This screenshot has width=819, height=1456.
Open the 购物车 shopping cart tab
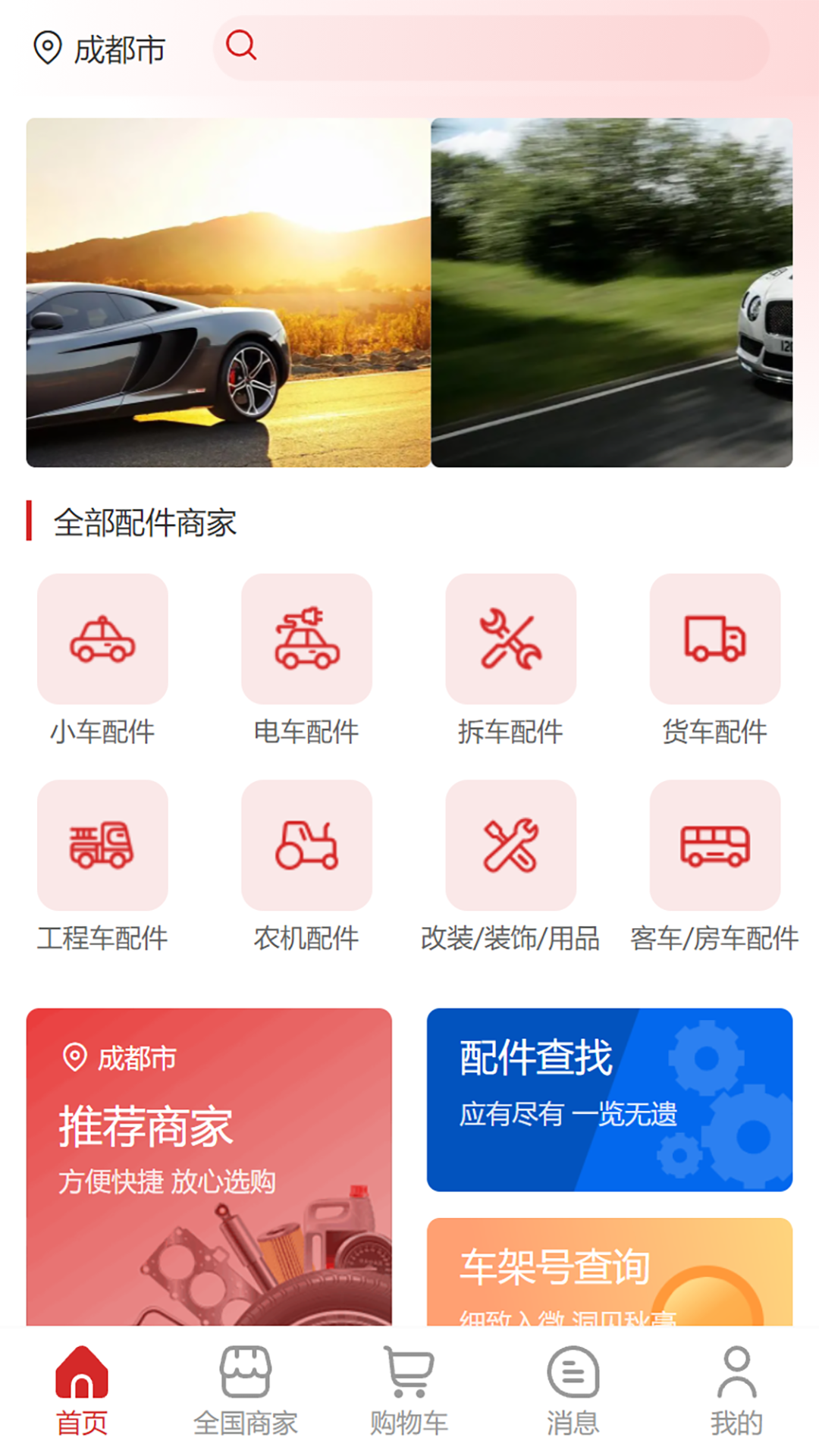pos(408,1394)
